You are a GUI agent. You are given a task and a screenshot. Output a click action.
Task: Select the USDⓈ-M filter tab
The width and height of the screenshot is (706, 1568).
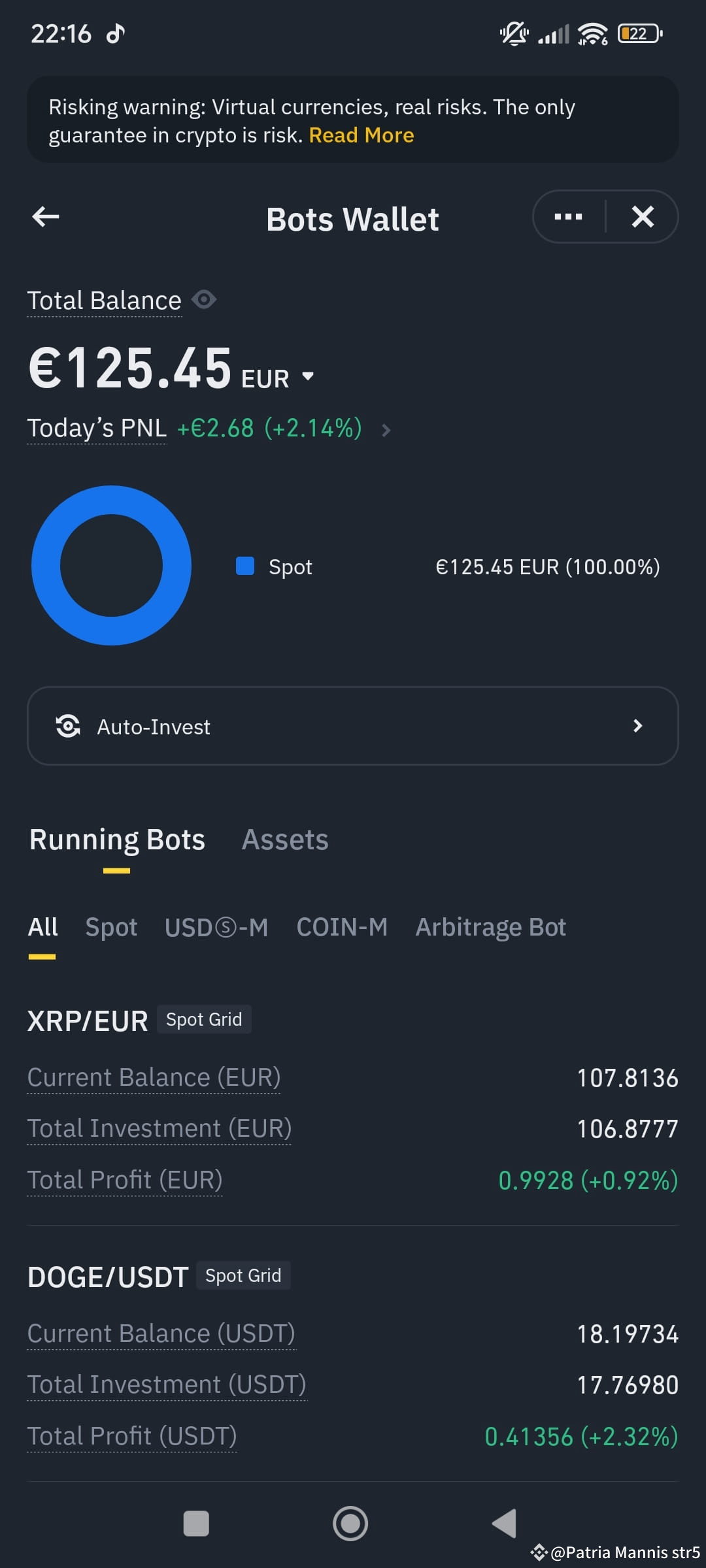coord(216,926)
